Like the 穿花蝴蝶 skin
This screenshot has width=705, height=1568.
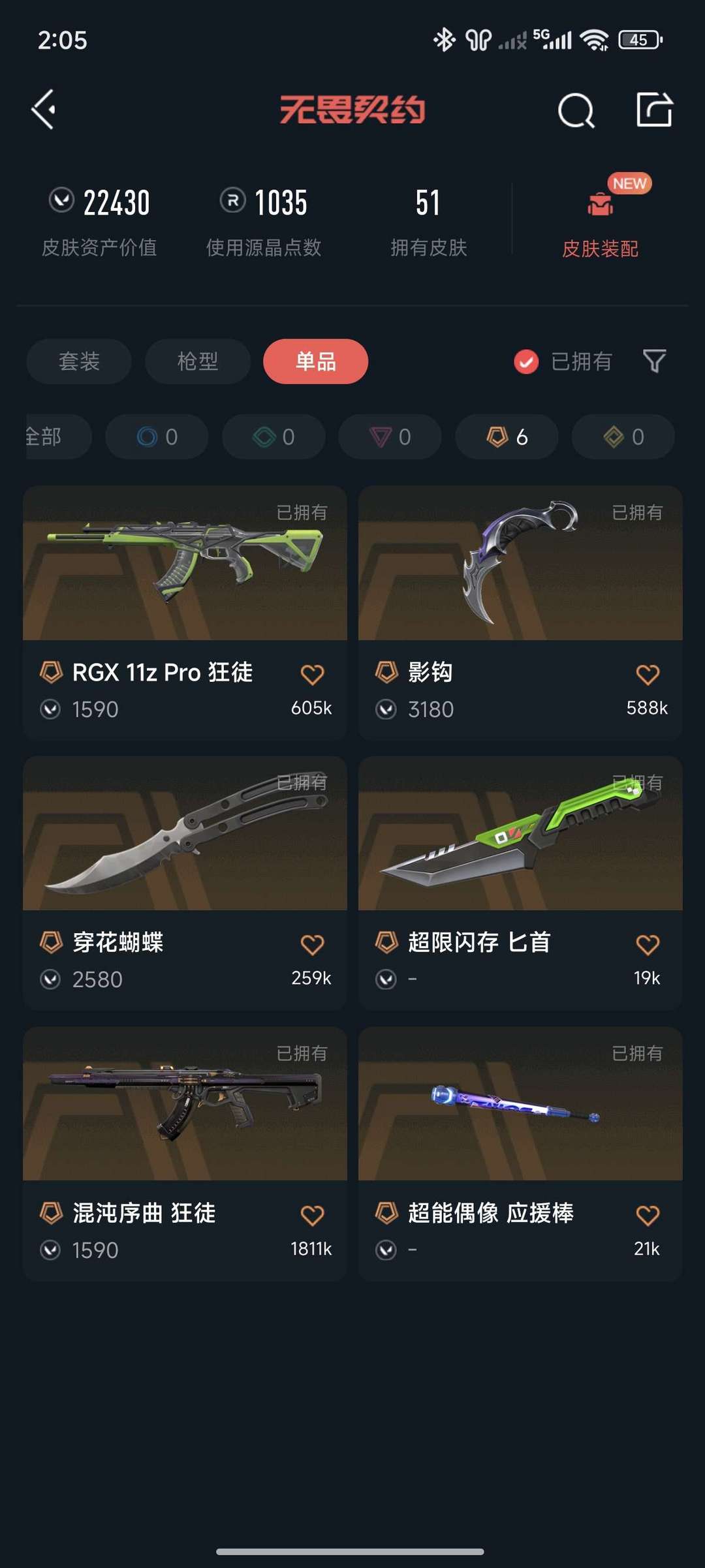312,944
